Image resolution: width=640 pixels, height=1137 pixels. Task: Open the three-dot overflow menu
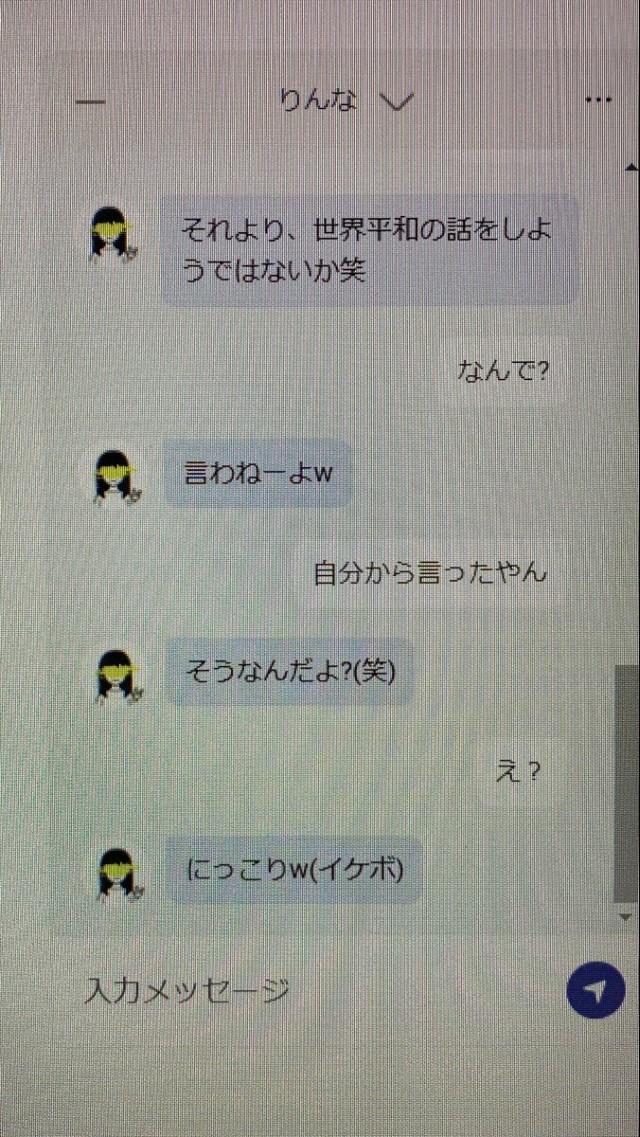[x=598, y=100]
